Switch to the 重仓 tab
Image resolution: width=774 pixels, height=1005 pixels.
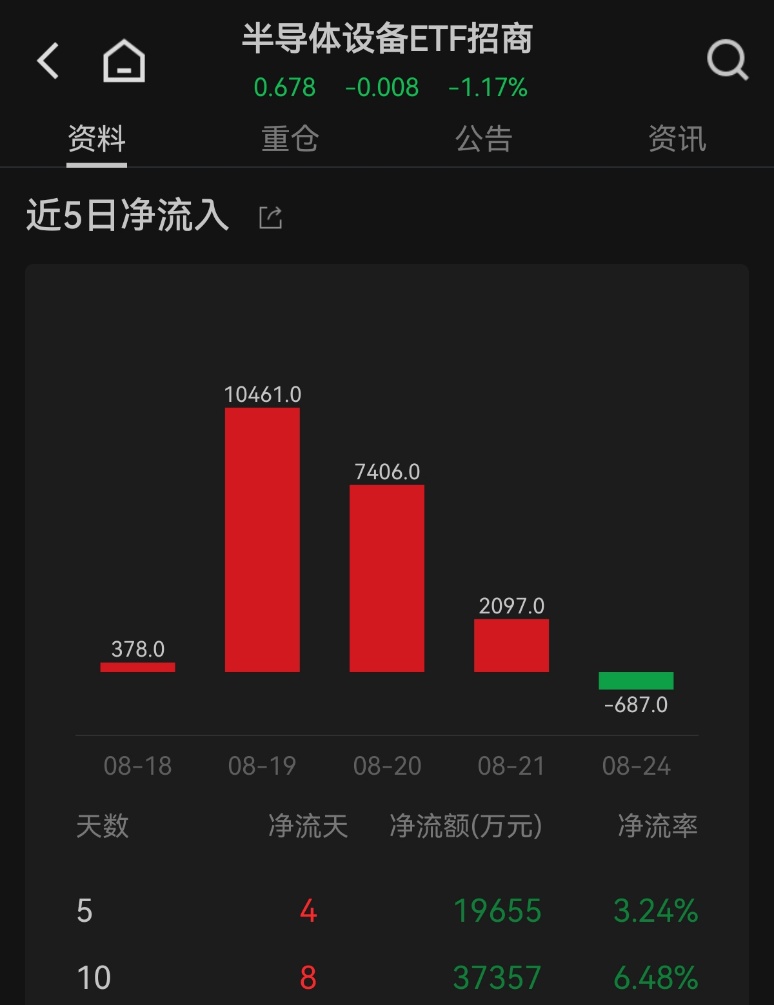pyautogui.click(x=290, y=138)
